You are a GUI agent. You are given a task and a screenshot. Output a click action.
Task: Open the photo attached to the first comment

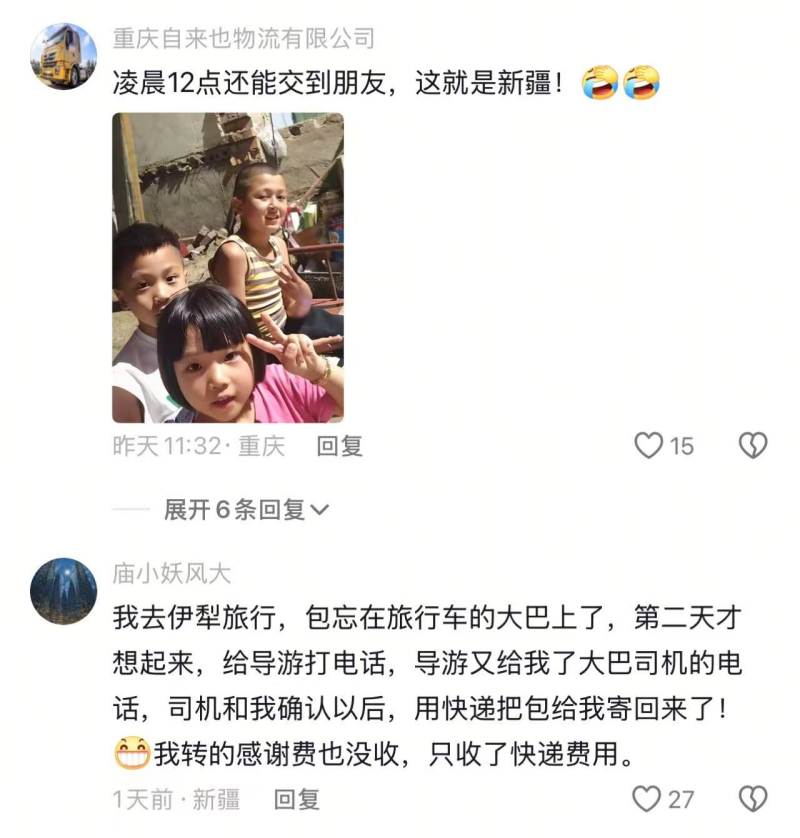[x=227, y=267]
